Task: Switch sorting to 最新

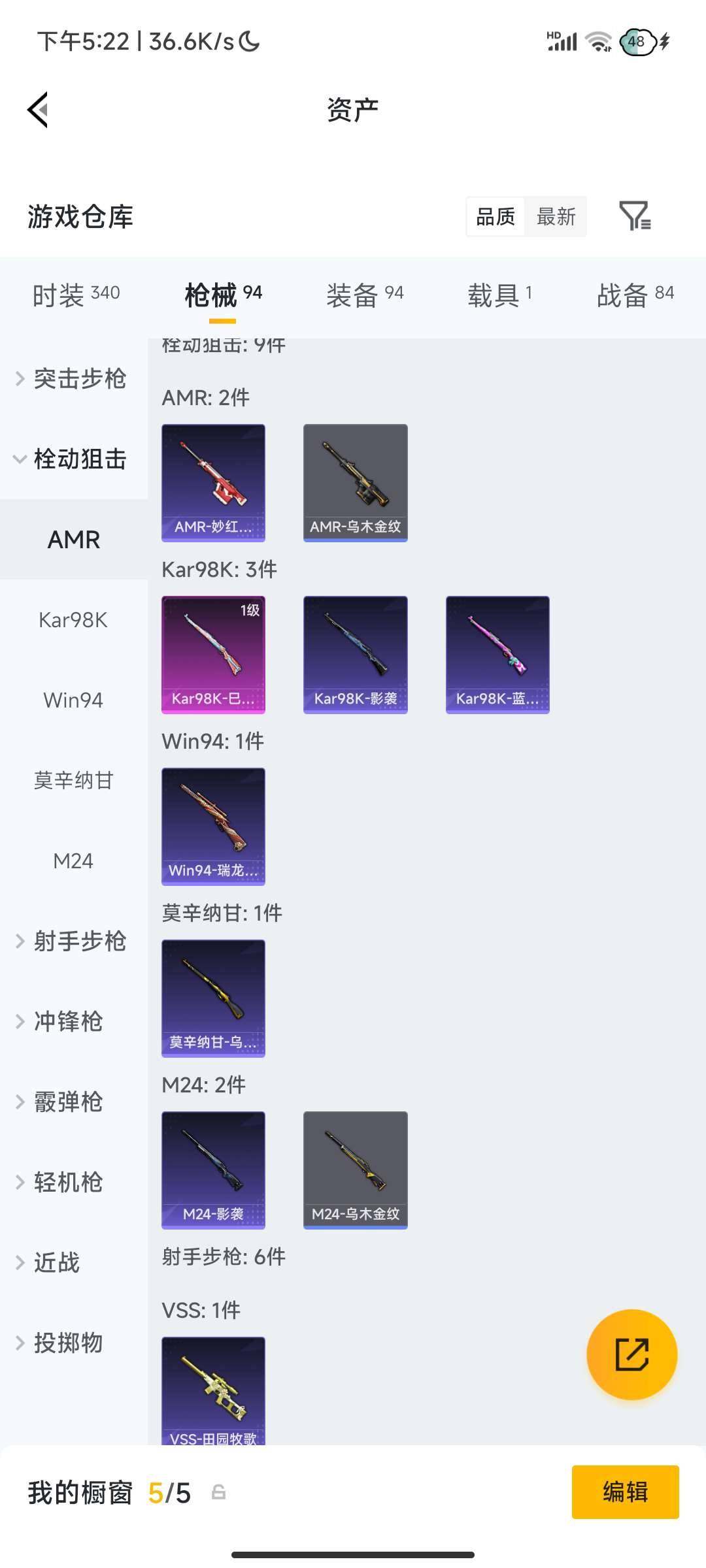Action: (x=556, y=216)
